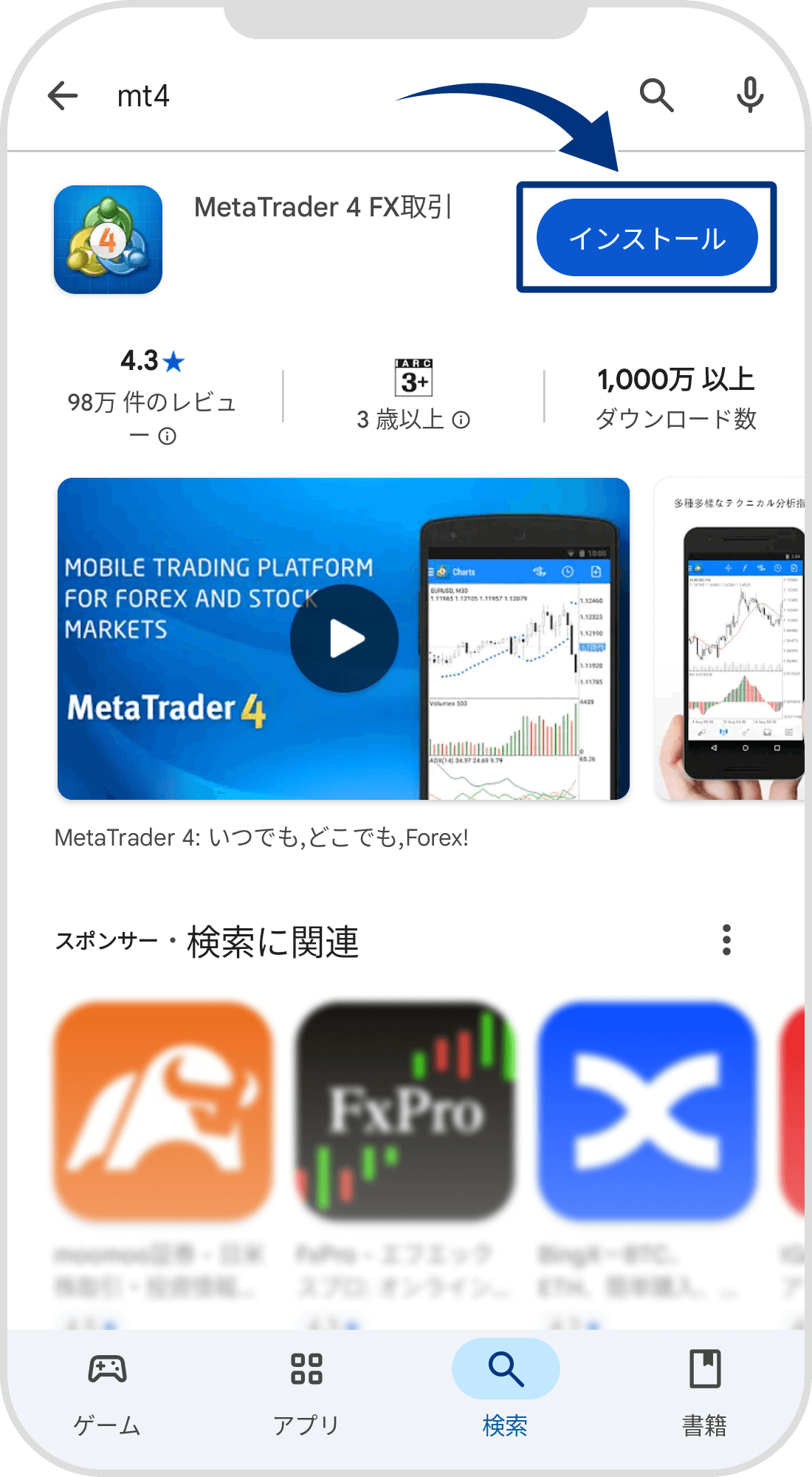The image size is (812, 1477).
Task: Play the MetaTrader 4 promo video
Action: (344, 639)
